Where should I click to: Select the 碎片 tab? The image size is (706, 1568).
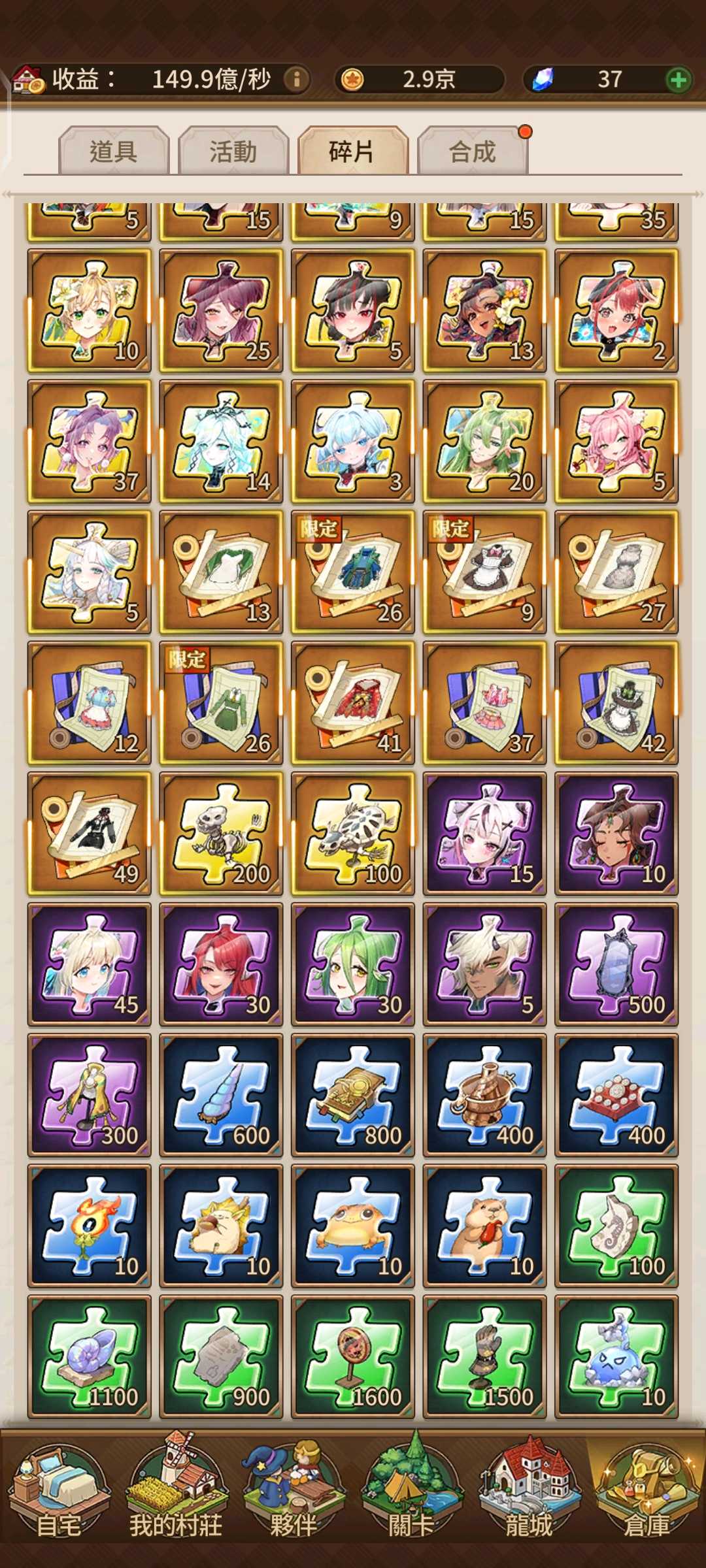click(x=352, y=152)
